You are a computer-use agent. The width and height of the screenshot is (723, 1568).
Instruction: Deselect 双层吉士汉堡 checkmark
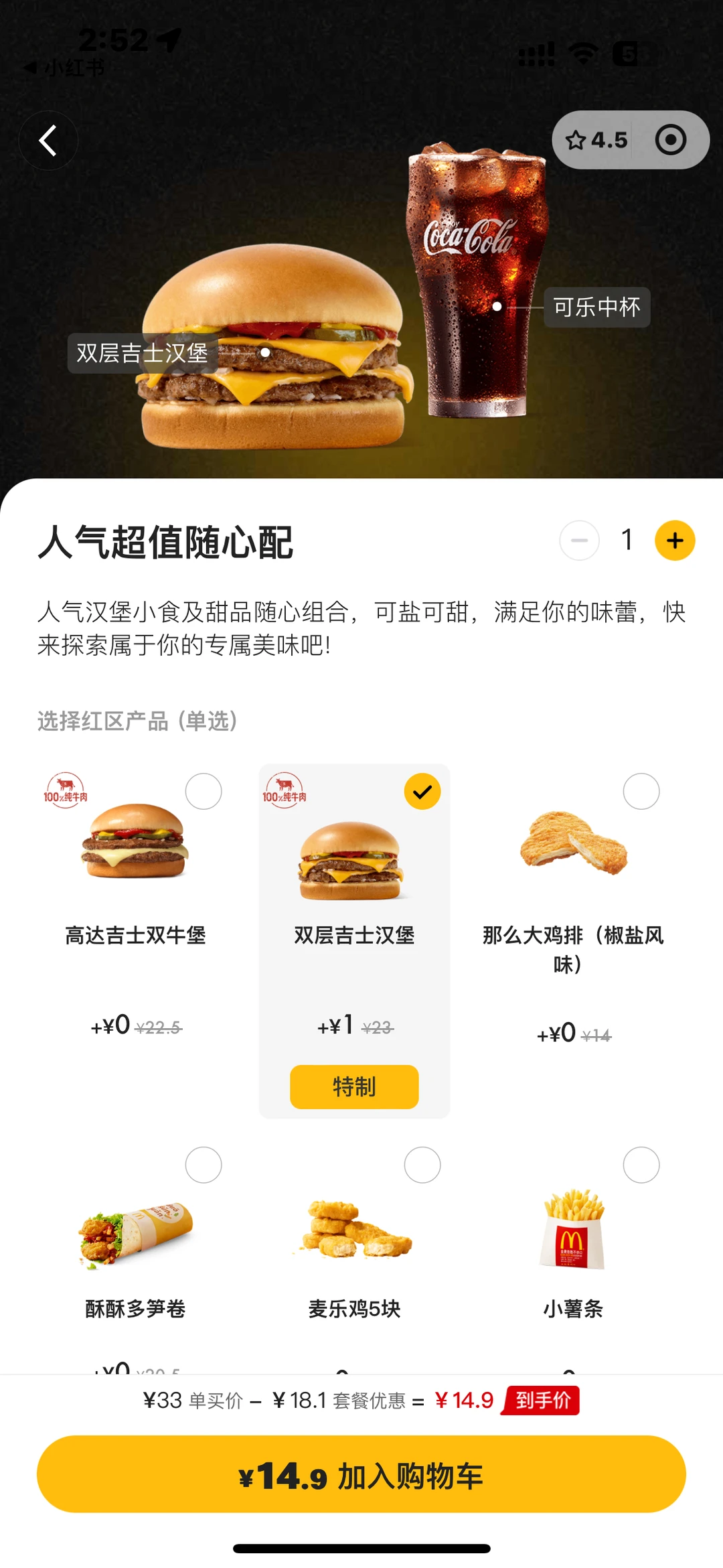coord(422,792)
